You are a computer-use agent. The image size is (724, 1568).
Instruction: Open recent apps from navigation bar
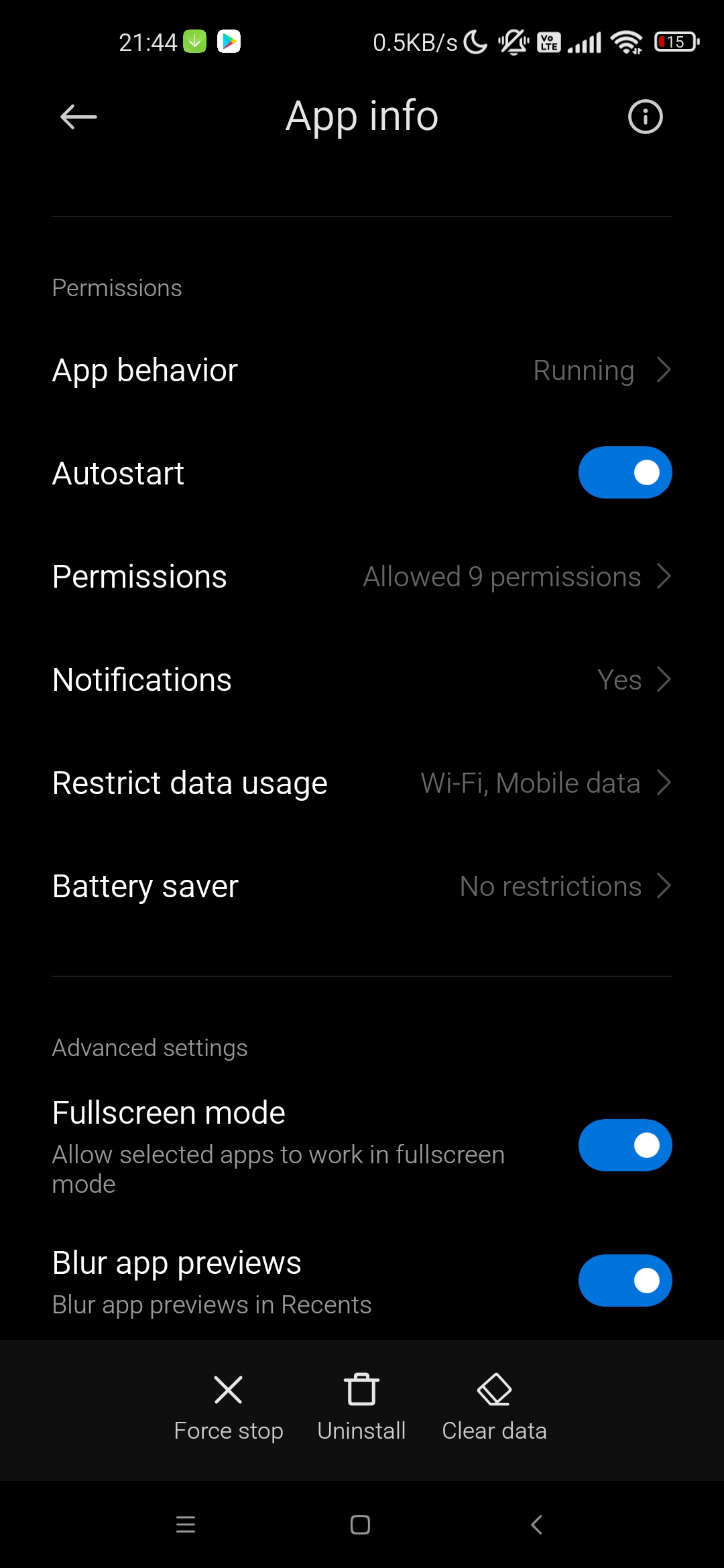click(x=186, y=1525)
